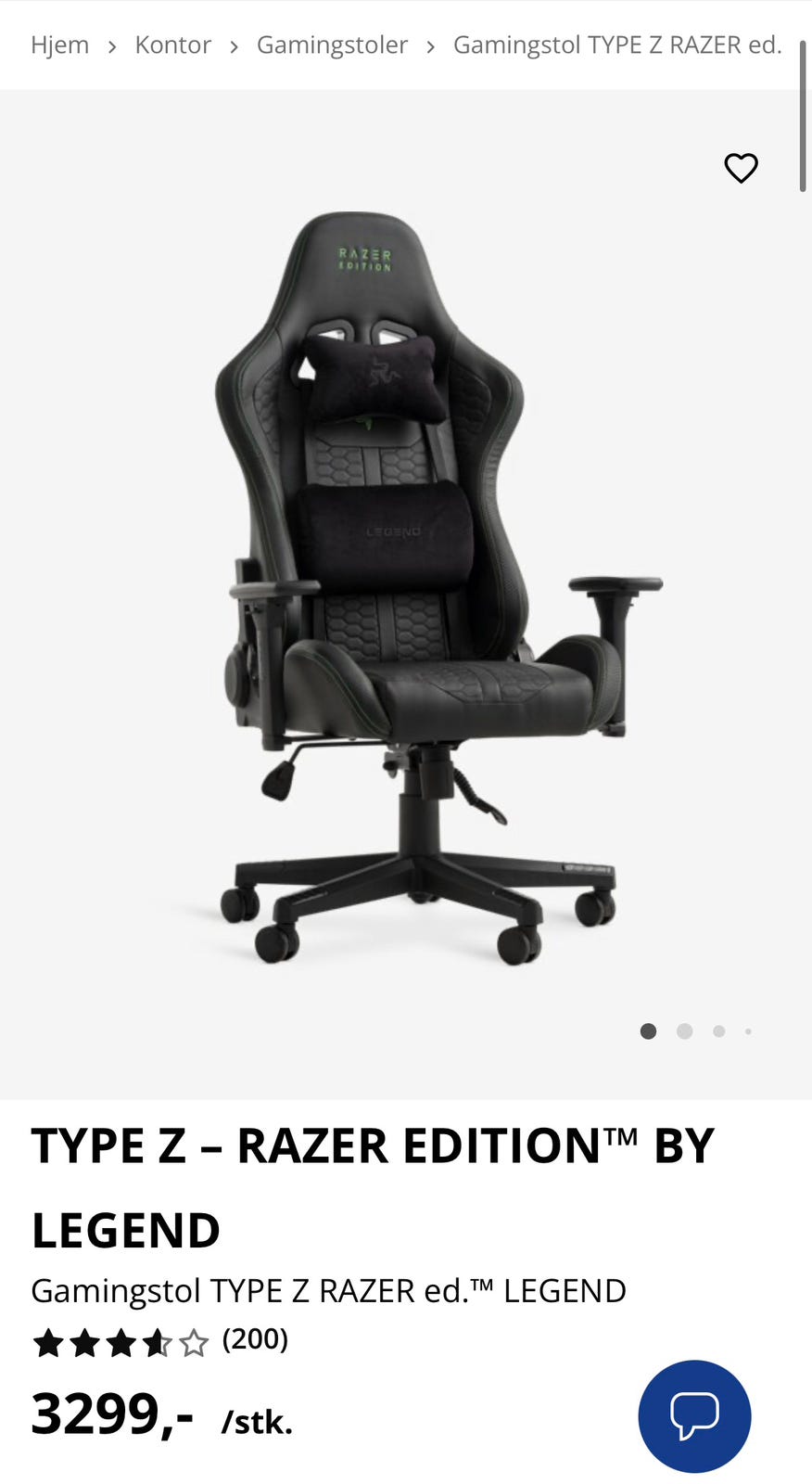Open the Kontor breadcrumb link

pyautogui.click(x=173, y=45)
